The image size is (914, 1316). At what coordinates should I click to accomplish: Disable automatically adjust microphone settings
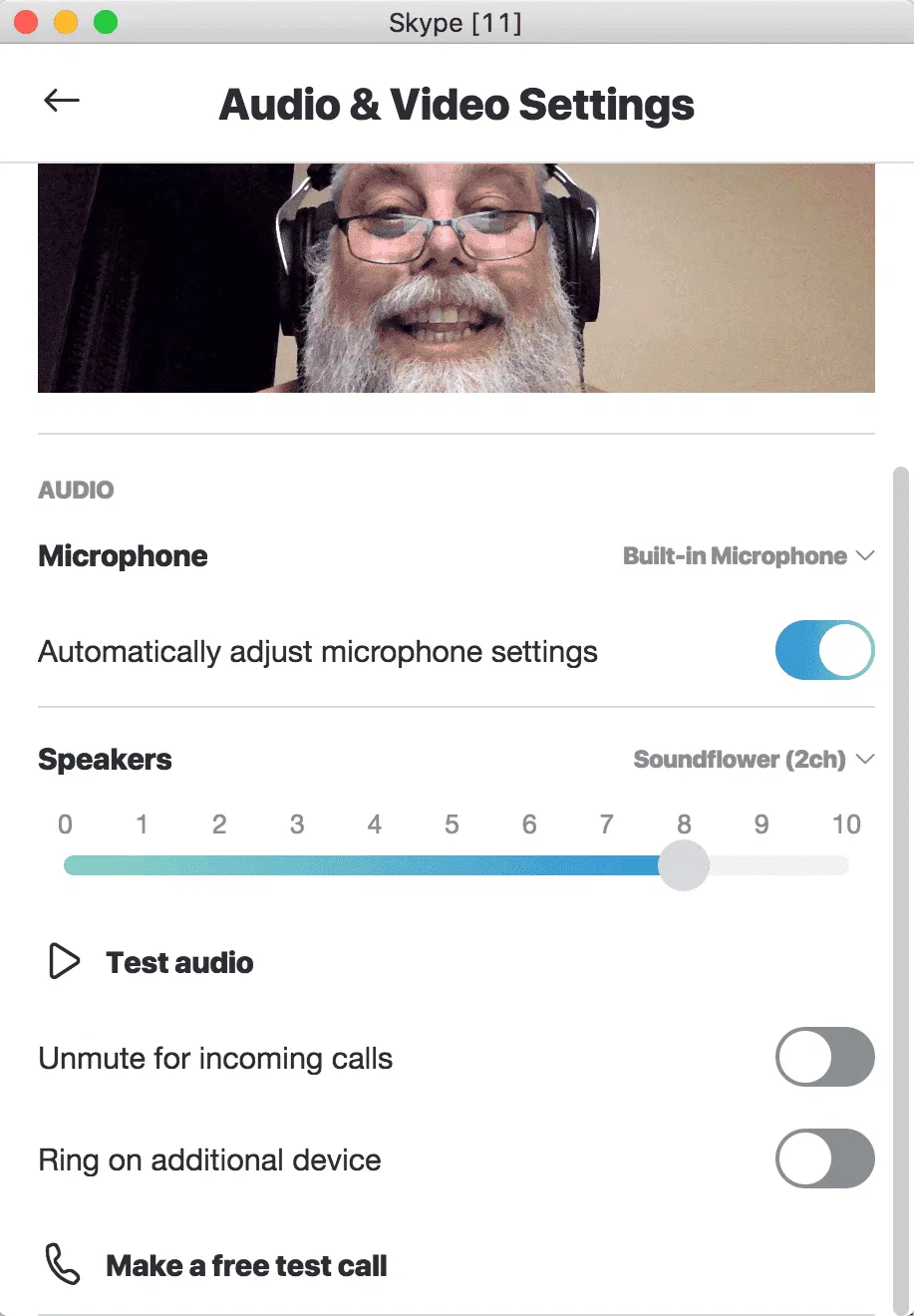click(x=824, y=651)
